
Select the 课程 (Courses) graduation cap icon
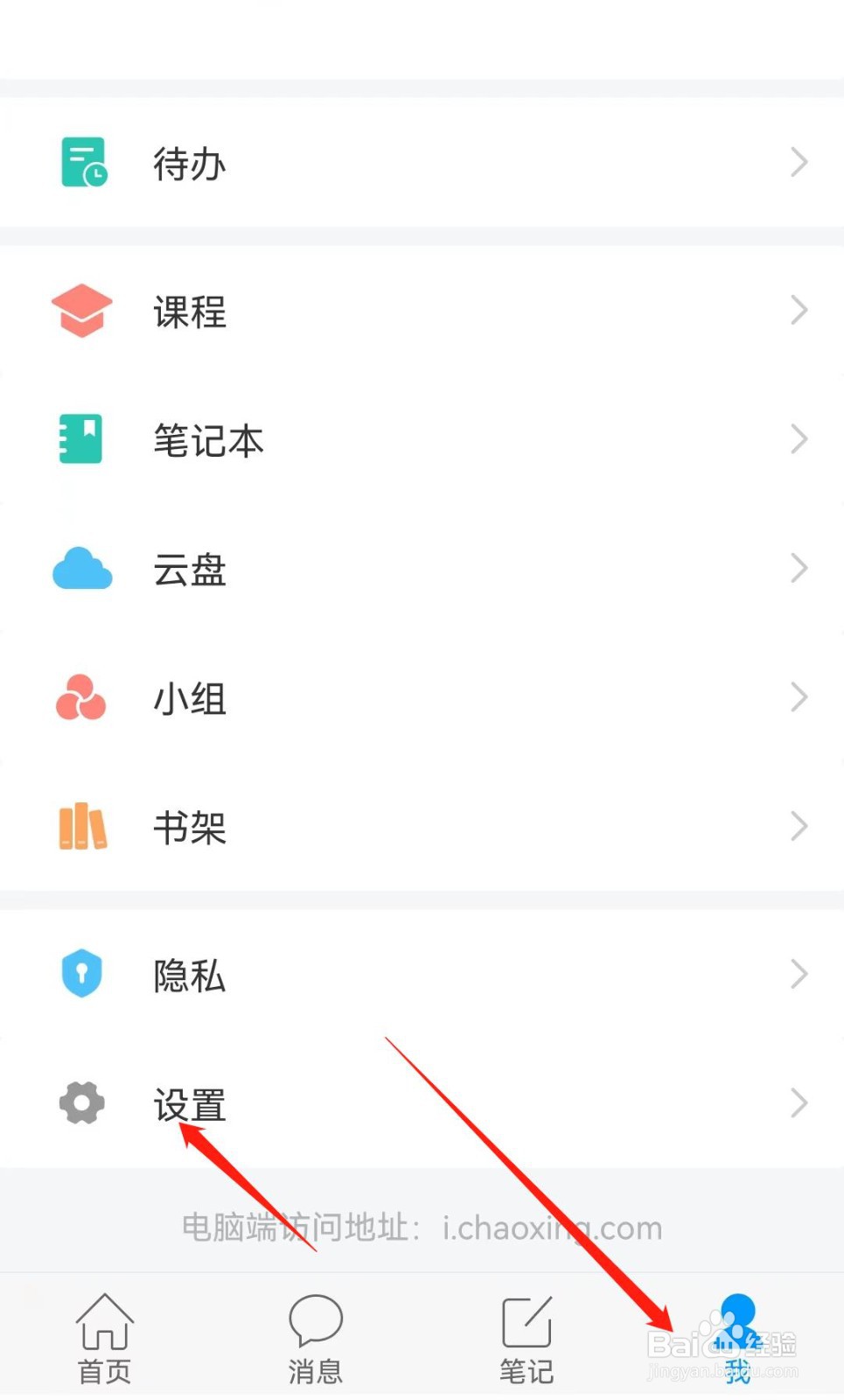(82, 311)
